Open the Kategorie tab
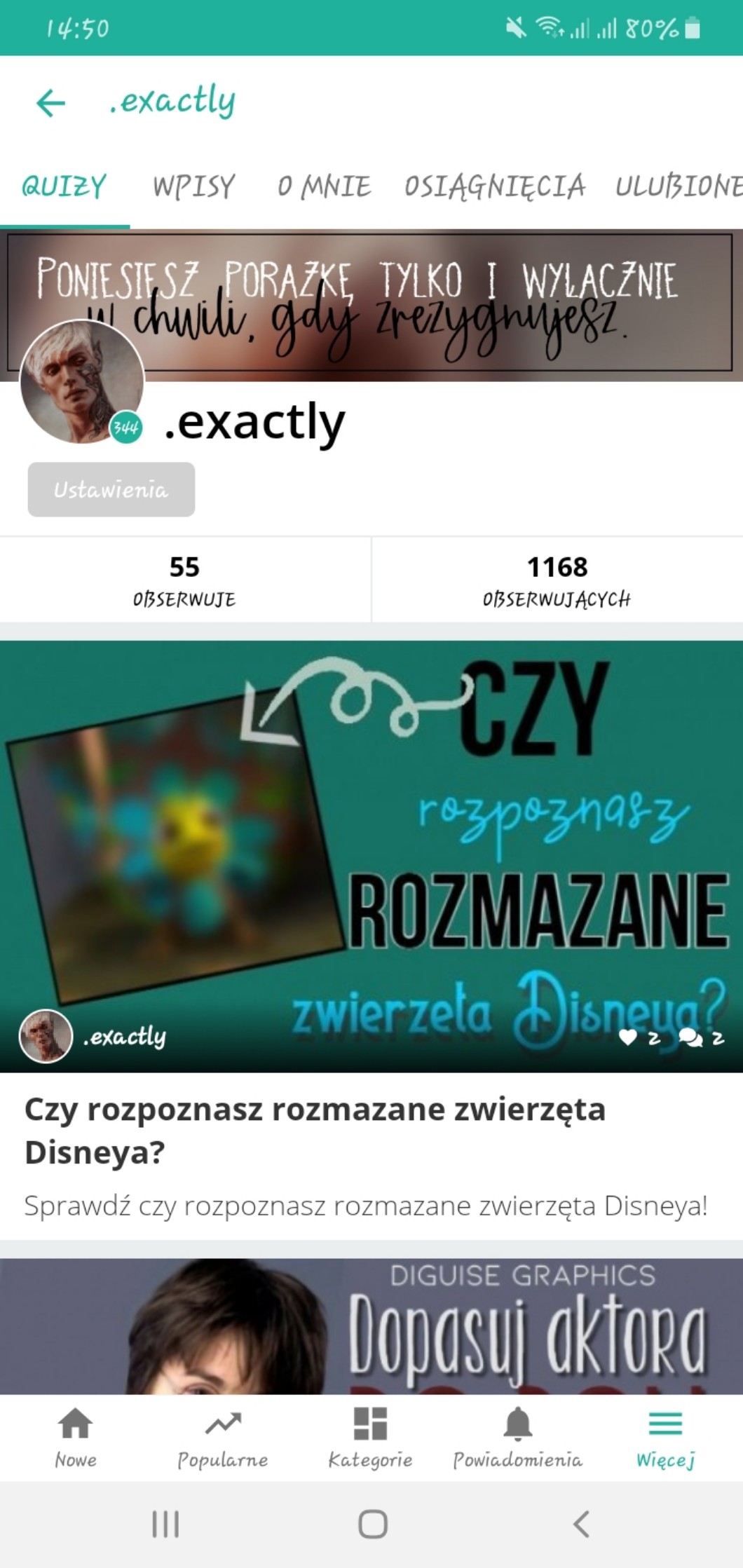Image resolution: width=743 pixels, height=1568 pixels. 370,1438
